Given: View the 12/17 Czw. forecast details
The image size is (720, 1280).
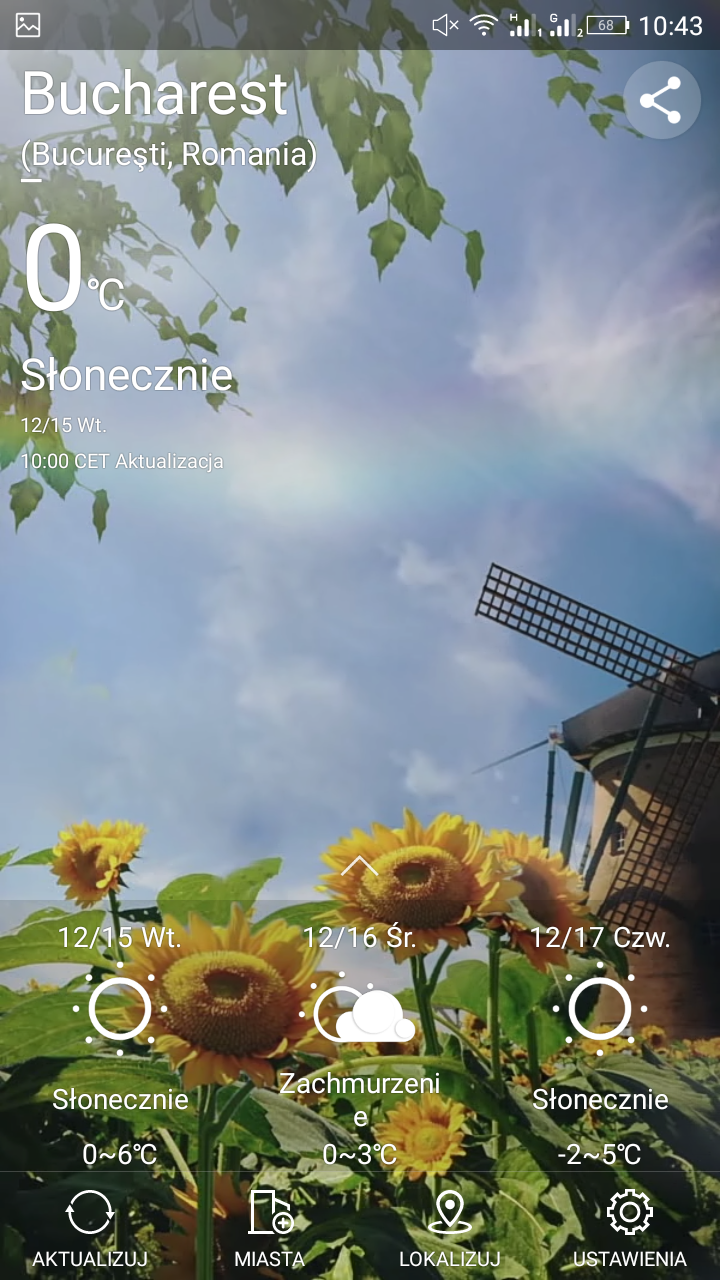Looking at the screenshot, I should (600, 1045).
